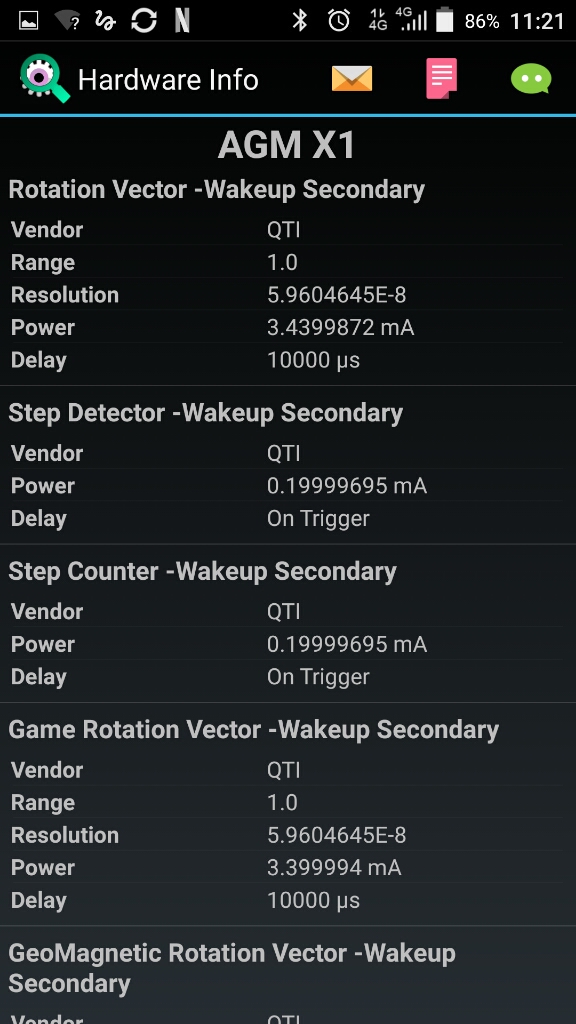The height and width of the screenshot is (1024, 576).
Task: Tap the Hardware Info app logo
Action: 45,78
